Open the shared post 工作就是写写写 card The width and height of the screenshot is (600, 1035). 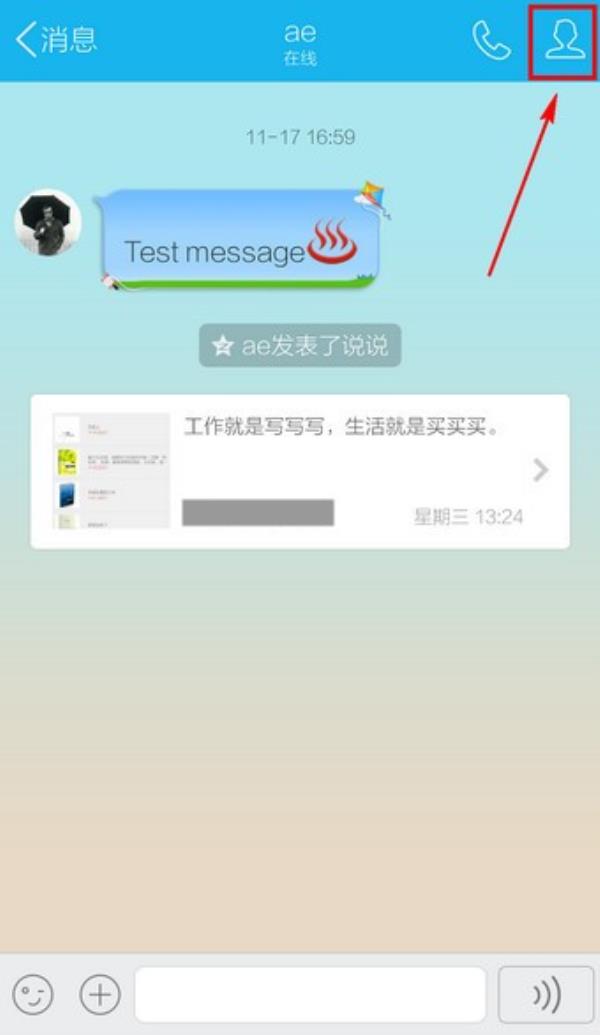coord(300,471)
